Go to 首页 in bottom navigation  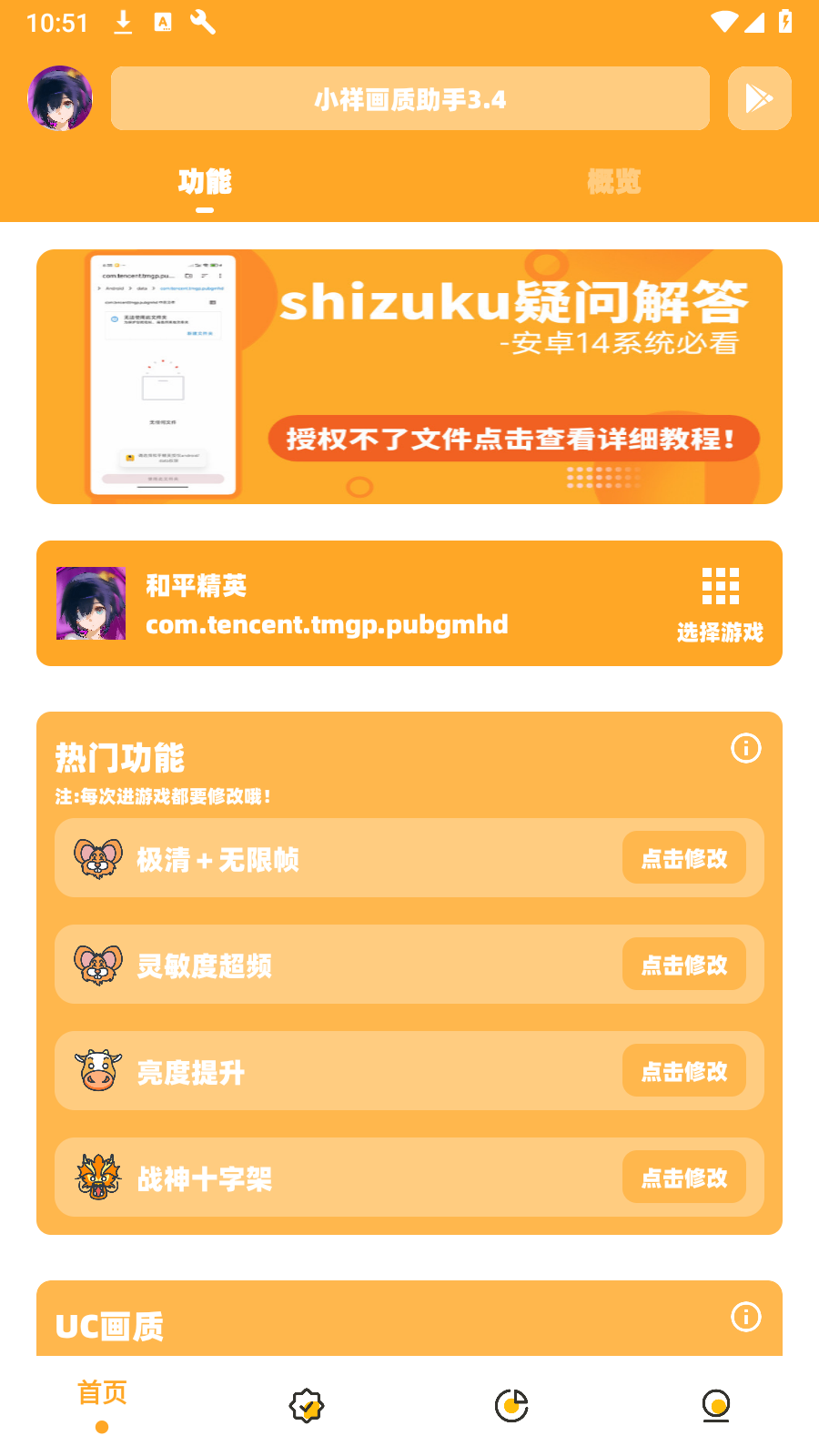(x=102, y=1403)
